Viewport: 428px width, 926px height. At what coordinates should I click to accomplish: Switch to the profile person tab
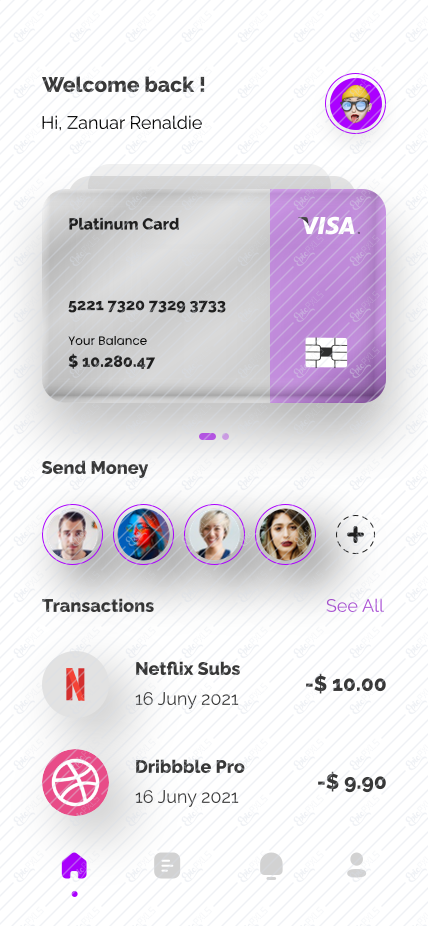coord(357,866)
